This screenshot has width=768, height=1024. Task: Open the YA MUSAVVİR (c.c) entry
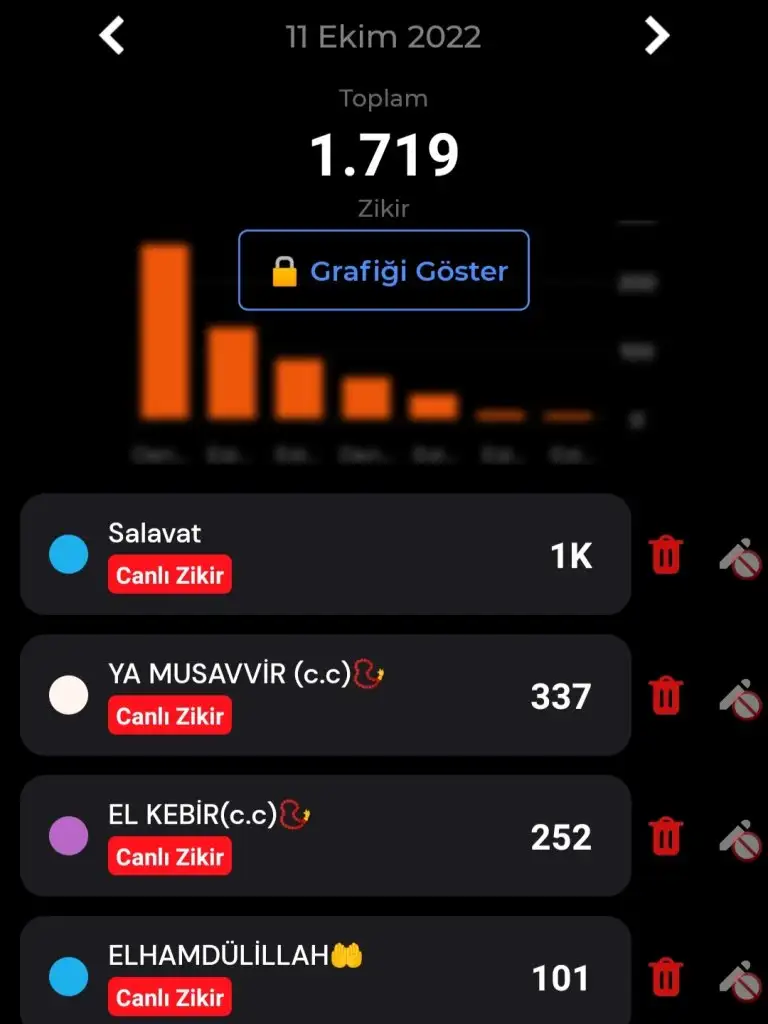pos(325,695)
